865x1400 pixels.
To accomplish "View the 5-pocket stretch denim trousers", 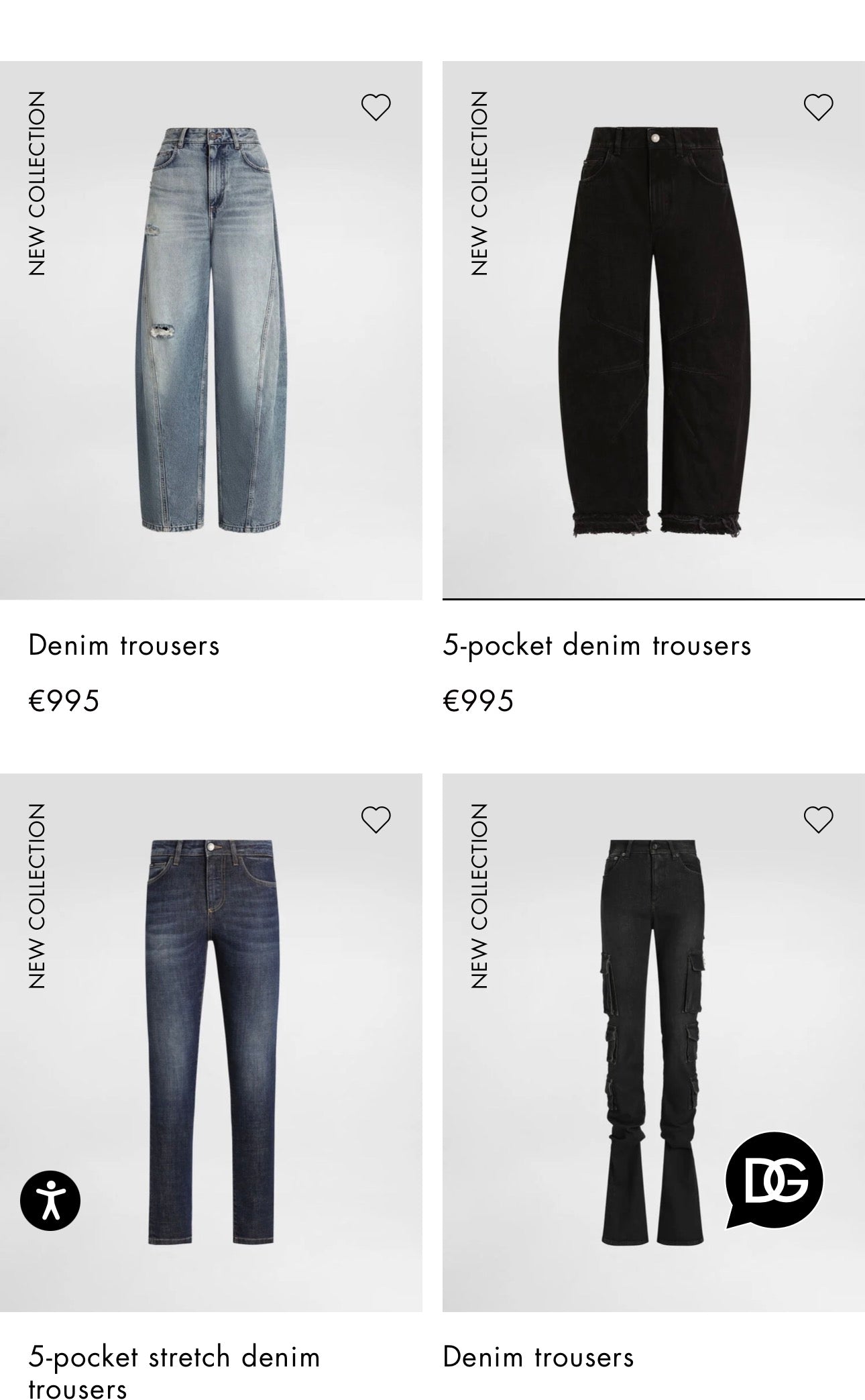I will pyautogui.click(x=211, y=1041).
